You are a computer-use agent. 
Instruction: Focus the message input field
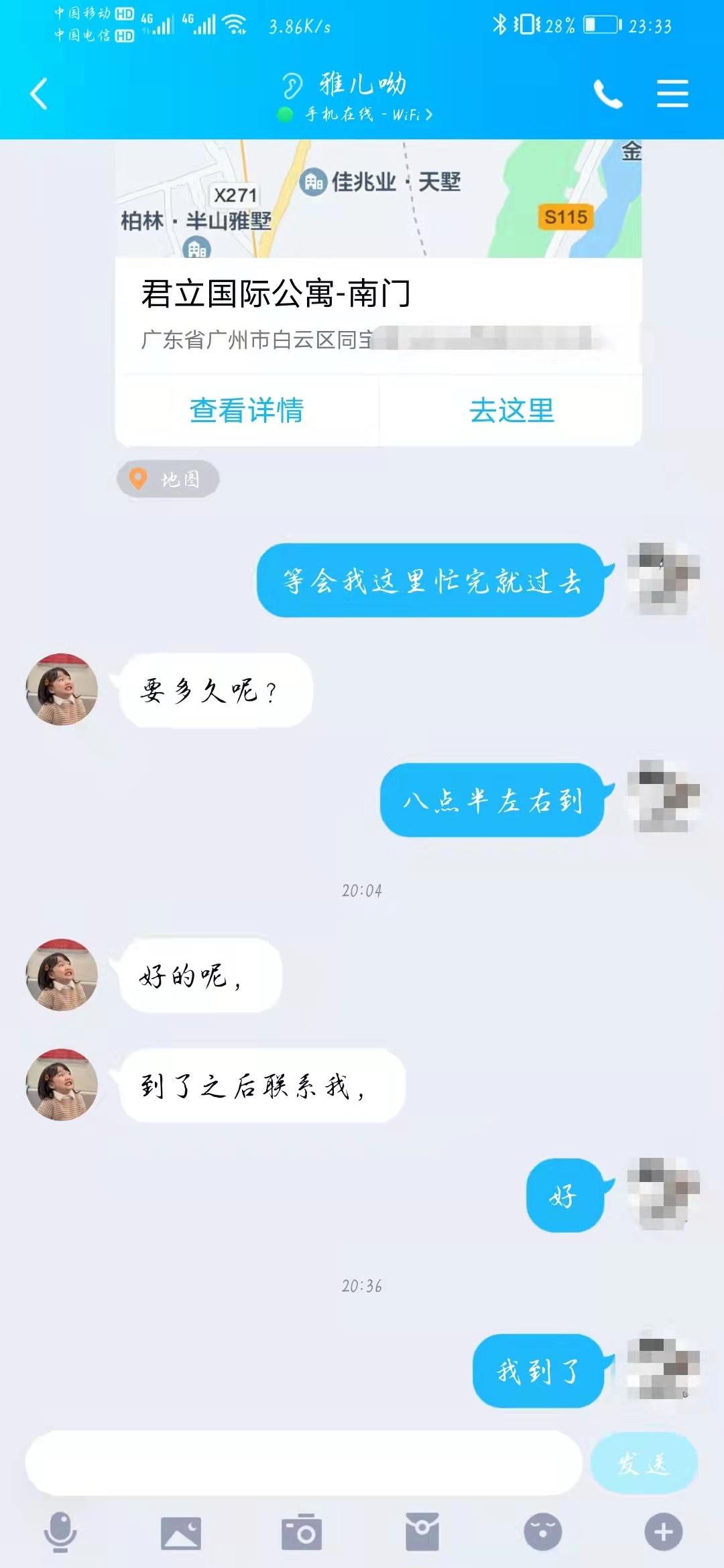click(x=303, y=1463)
